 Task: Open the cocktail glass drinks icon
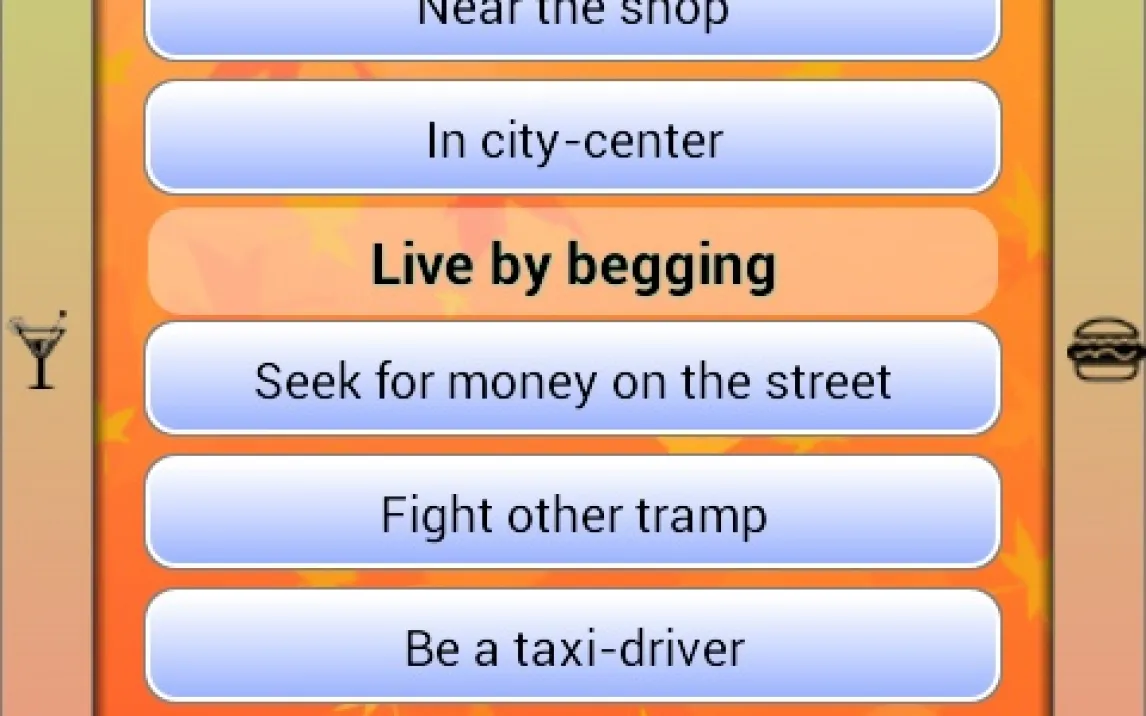pyautogui.click(x=40, y=349)
